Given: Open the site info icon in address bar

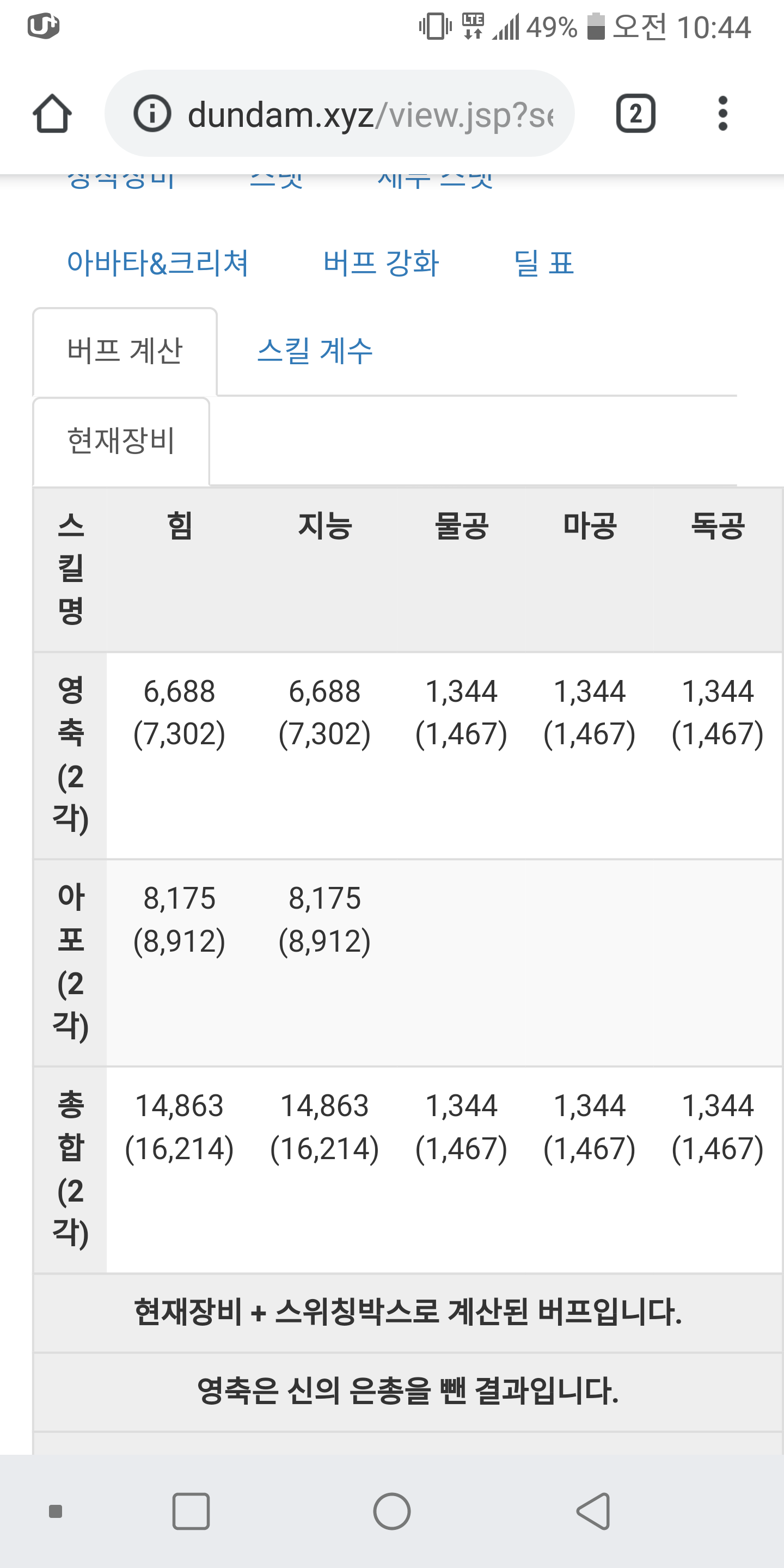Looking at the screenshot, I should point(152,114).
